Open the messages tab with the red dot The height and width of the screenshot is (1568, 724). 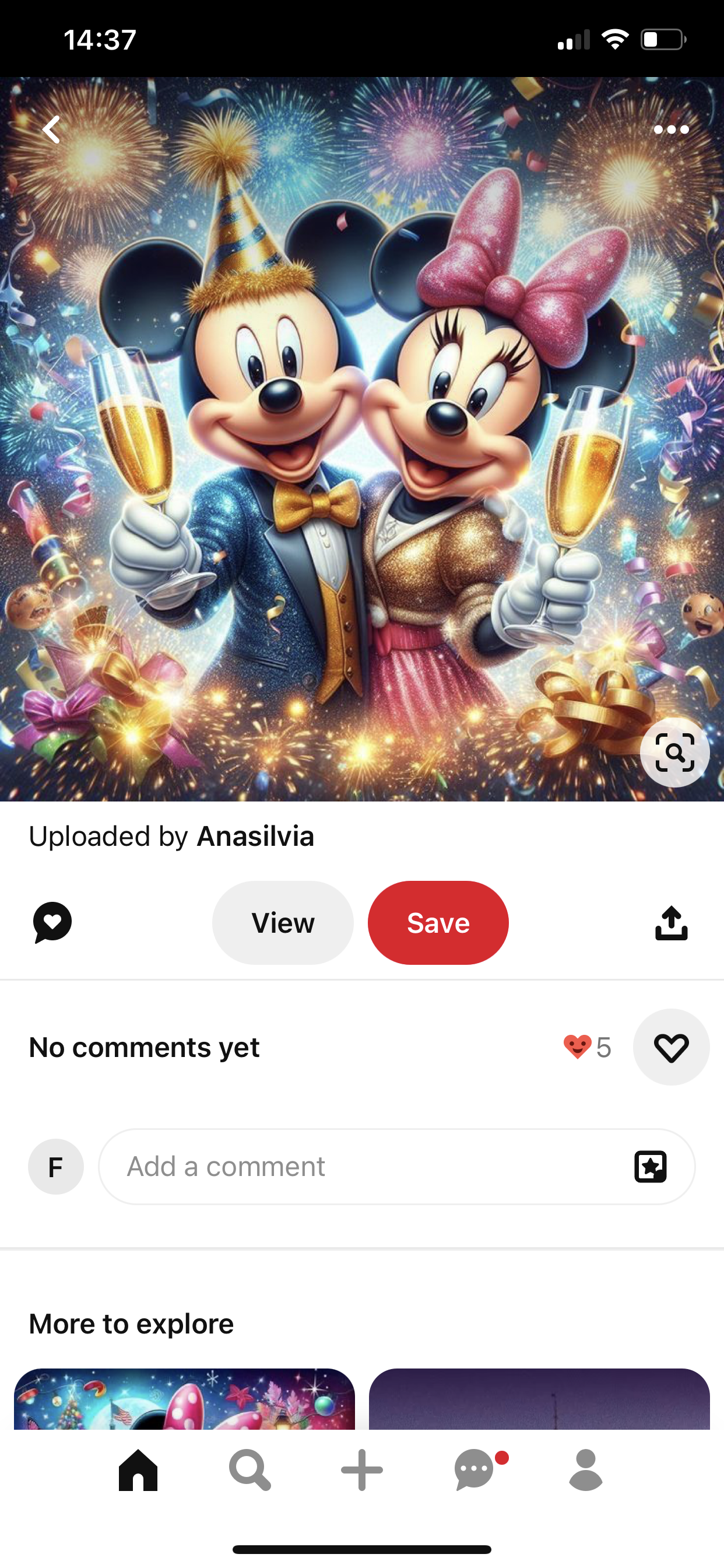(x=475, y=1471)
